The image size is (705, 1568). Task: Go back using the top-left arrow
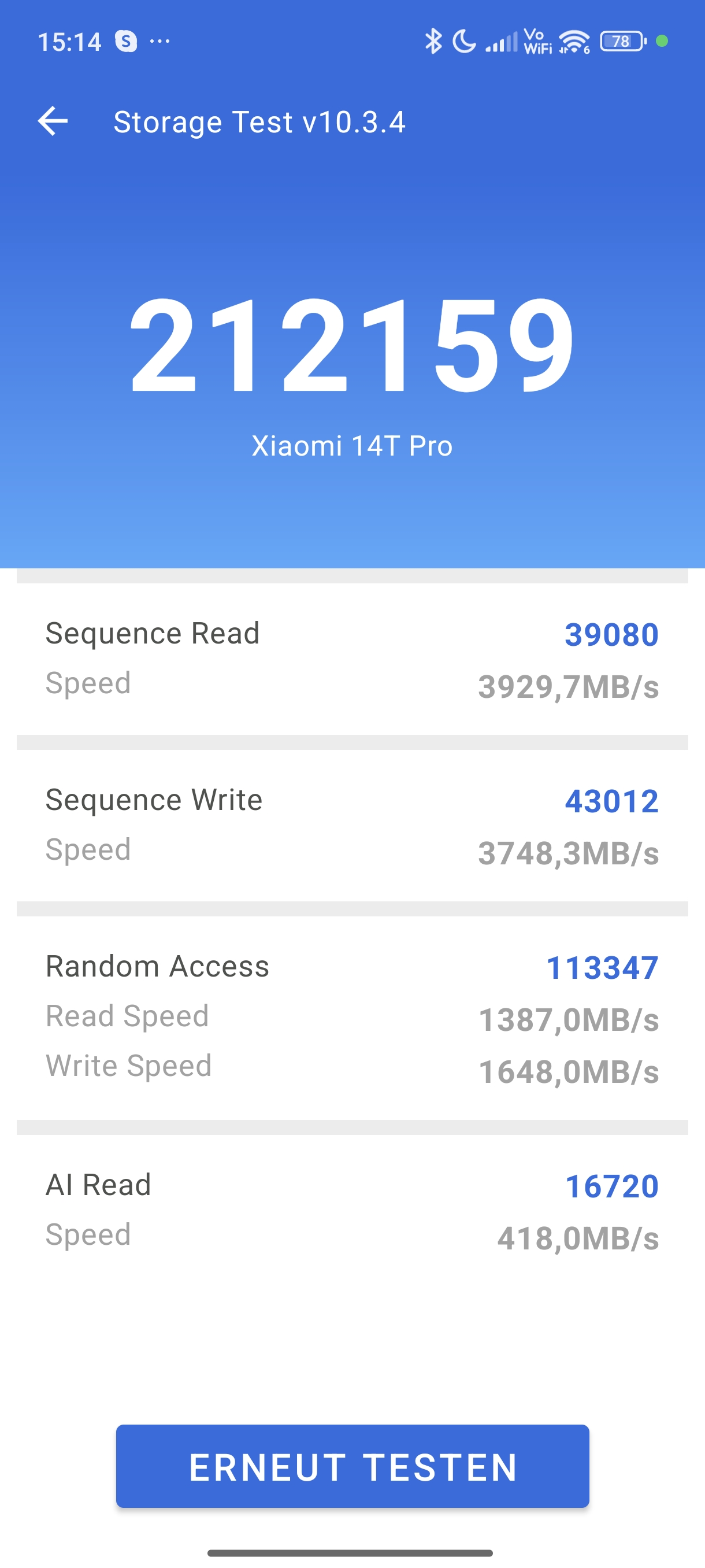tap(53, 121)
